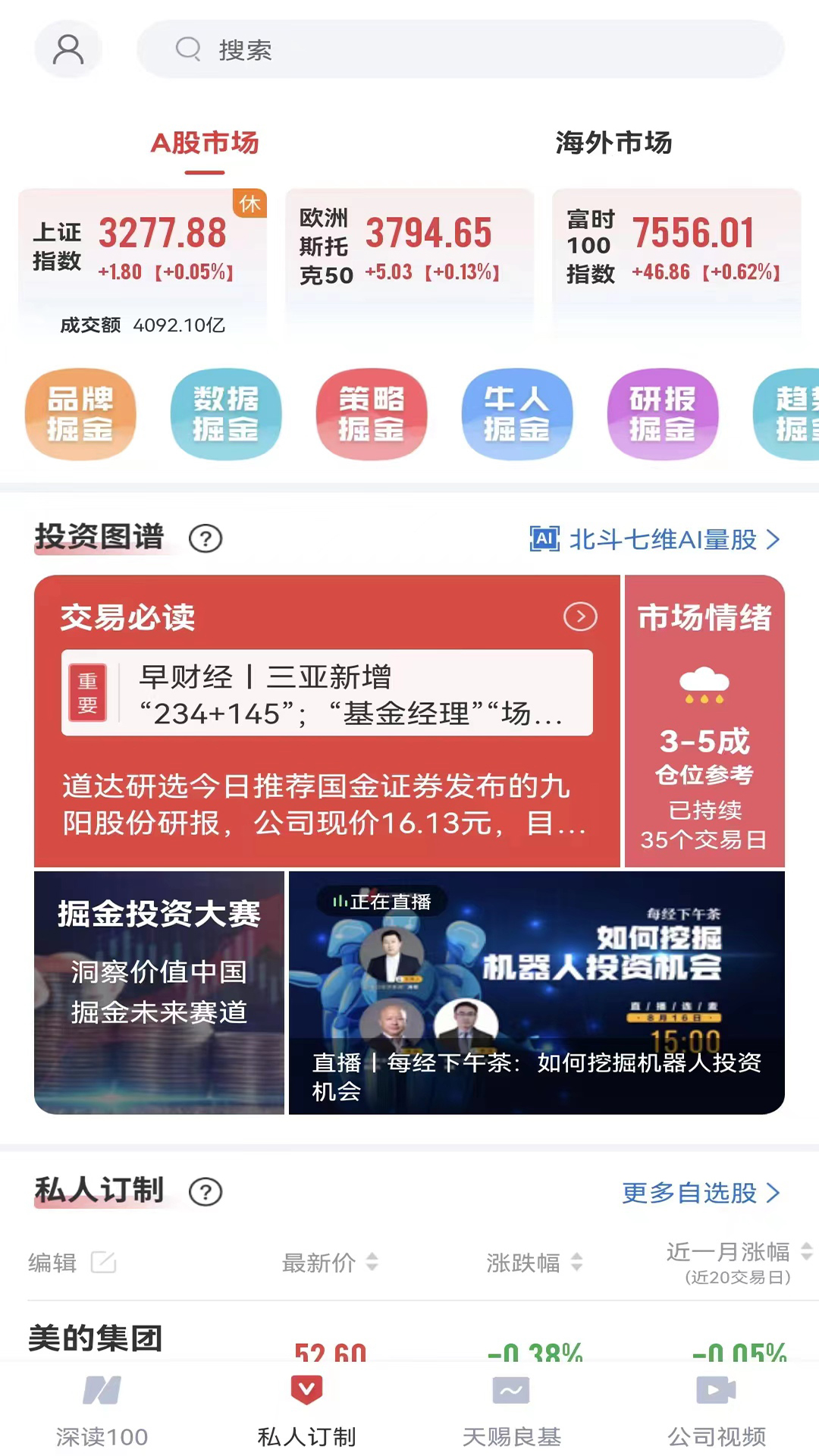Open the user profile icon
Screen dimensions: 819x1456
[x=68, y=49]
